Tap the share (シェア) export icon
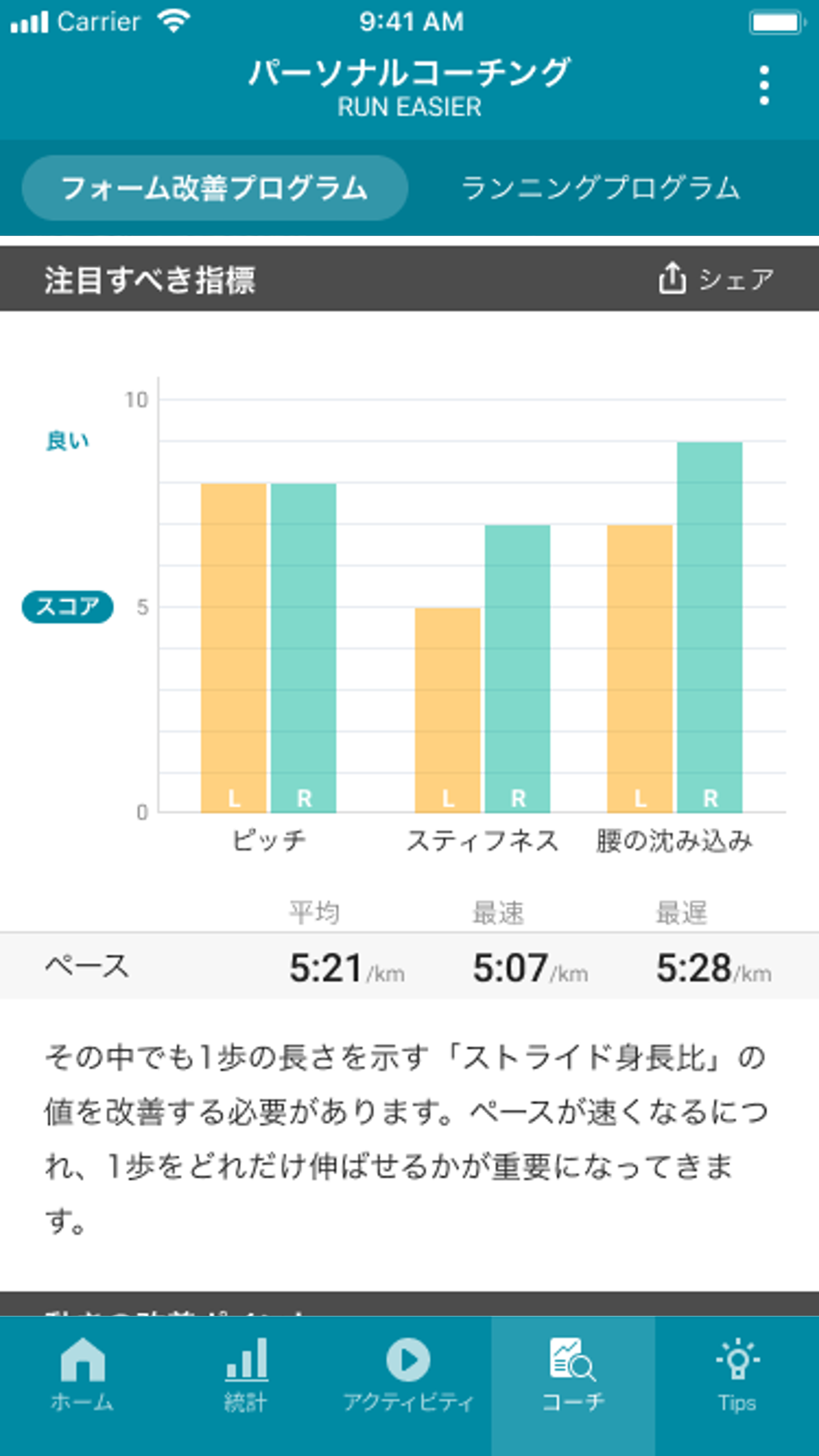The height and width of the screenshot is (1456, 819). (672, 278)
